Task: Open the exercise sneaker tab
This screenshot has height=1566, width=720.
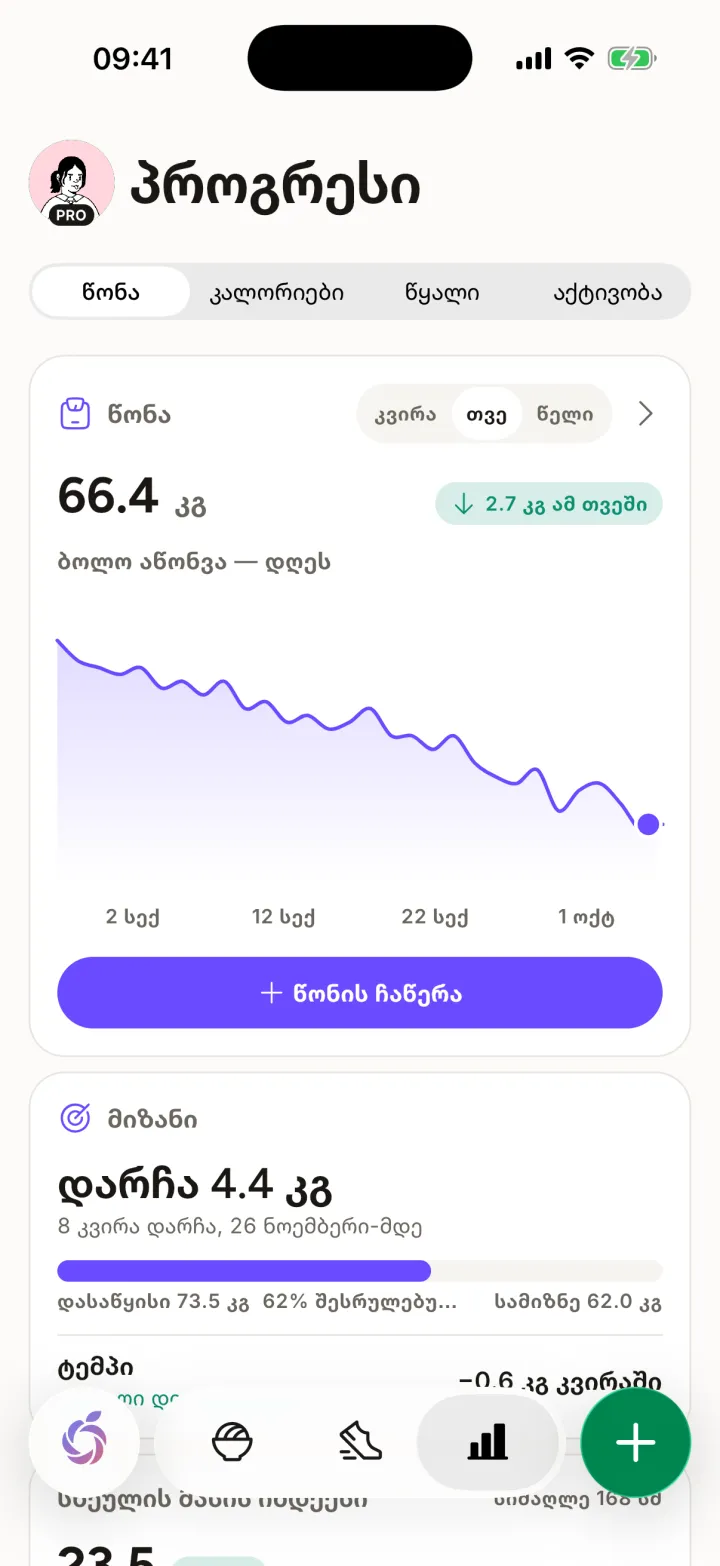Action: coord(360,1442)
